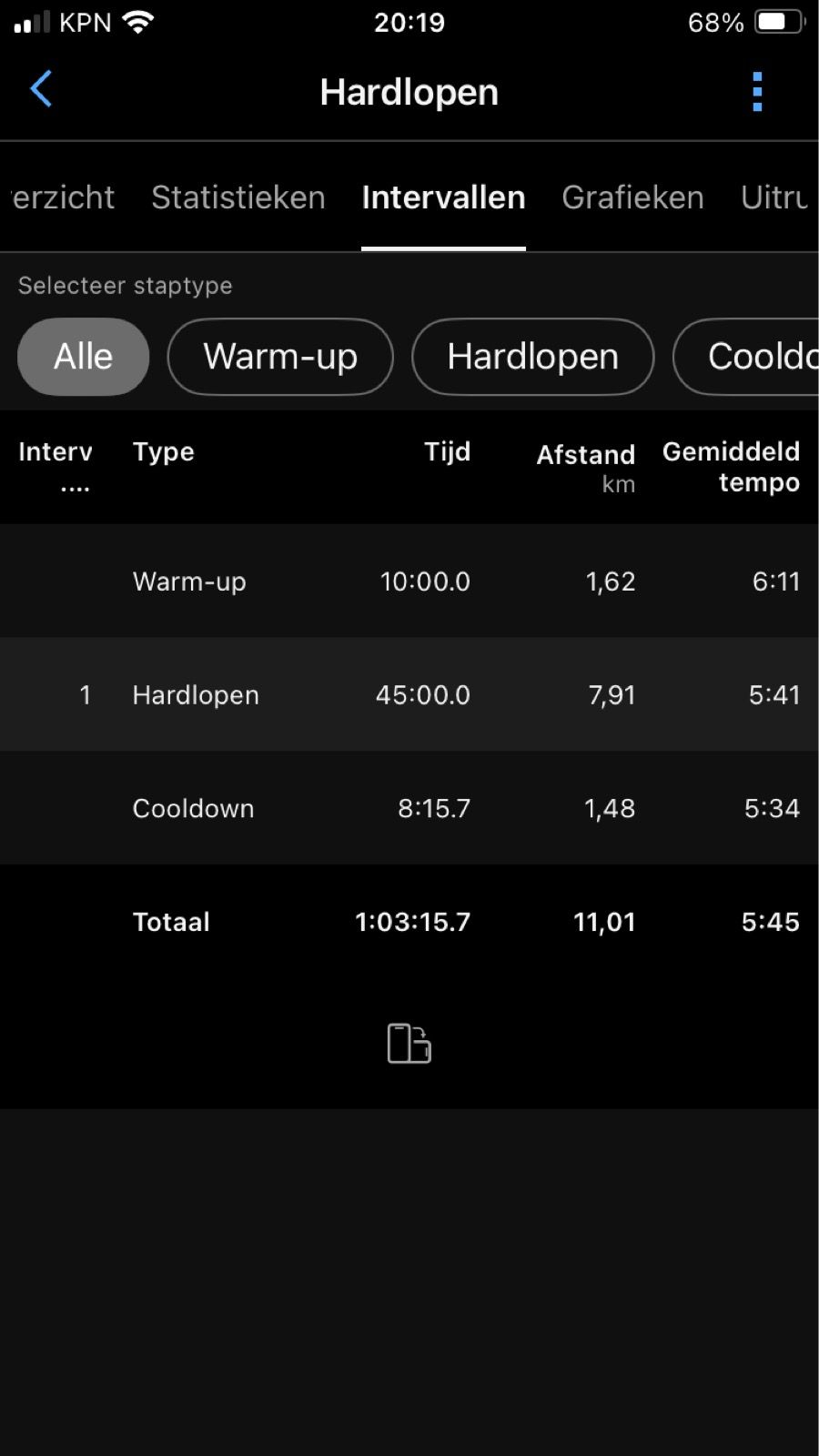The height and width of the screenshot is (1456, 819).
Task: Switch to the partially visible Overzicht tab
Action: (62, 197)
